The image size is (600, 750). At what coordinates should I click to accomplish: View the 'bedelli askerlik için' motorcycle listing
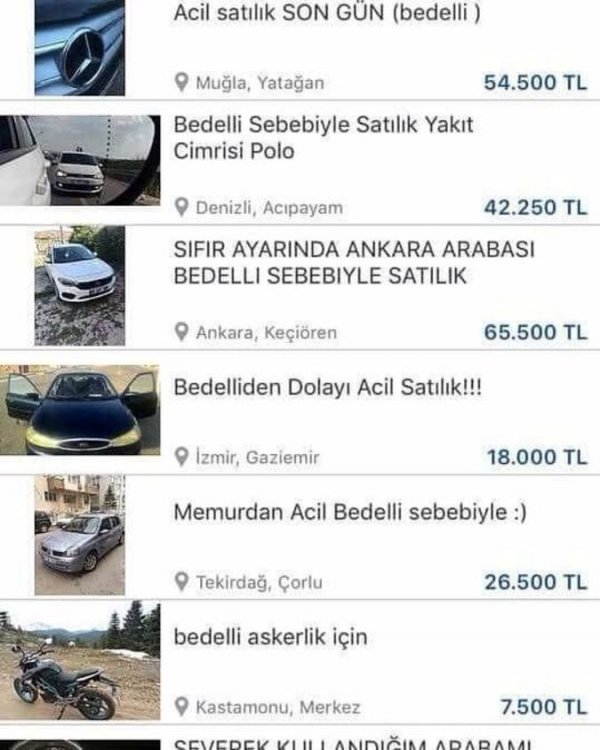click(x=271, y=636)
